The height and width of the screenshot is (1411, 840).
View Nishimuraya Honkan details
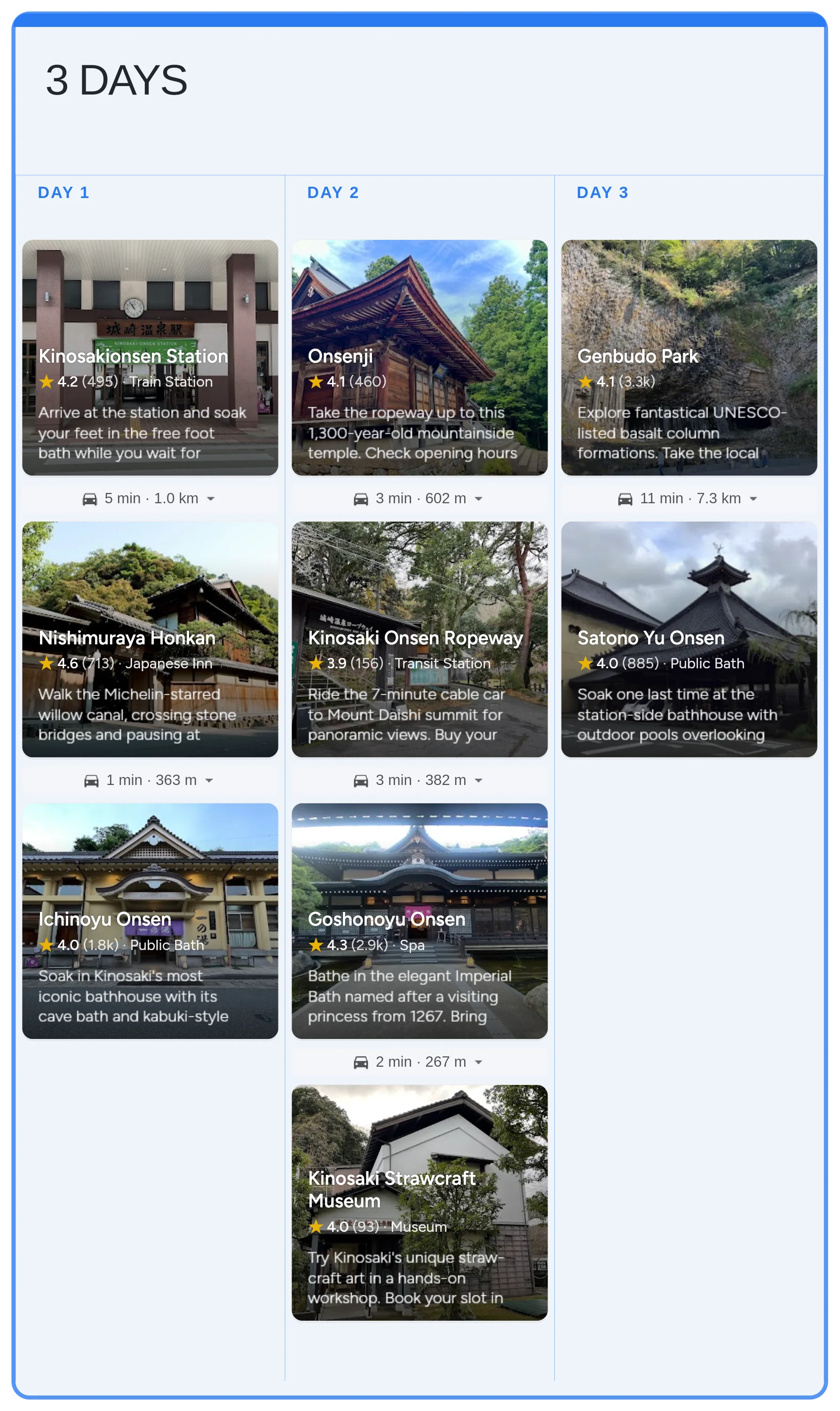pos(150,639)
